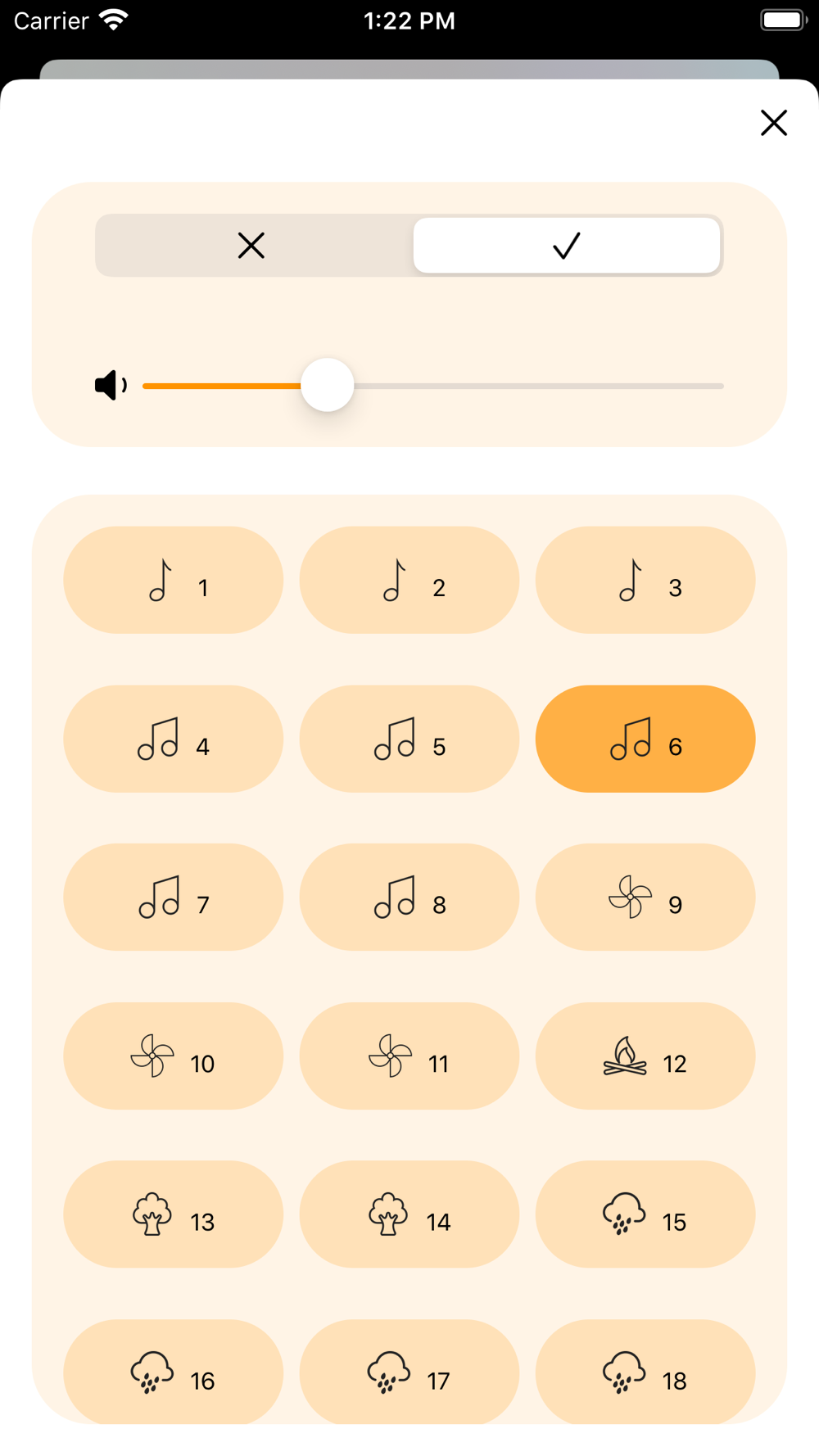The width and height of the screenshot is (819, 1456).
Task: Choose forest tree sound 13
Action: coord(174,1214)
